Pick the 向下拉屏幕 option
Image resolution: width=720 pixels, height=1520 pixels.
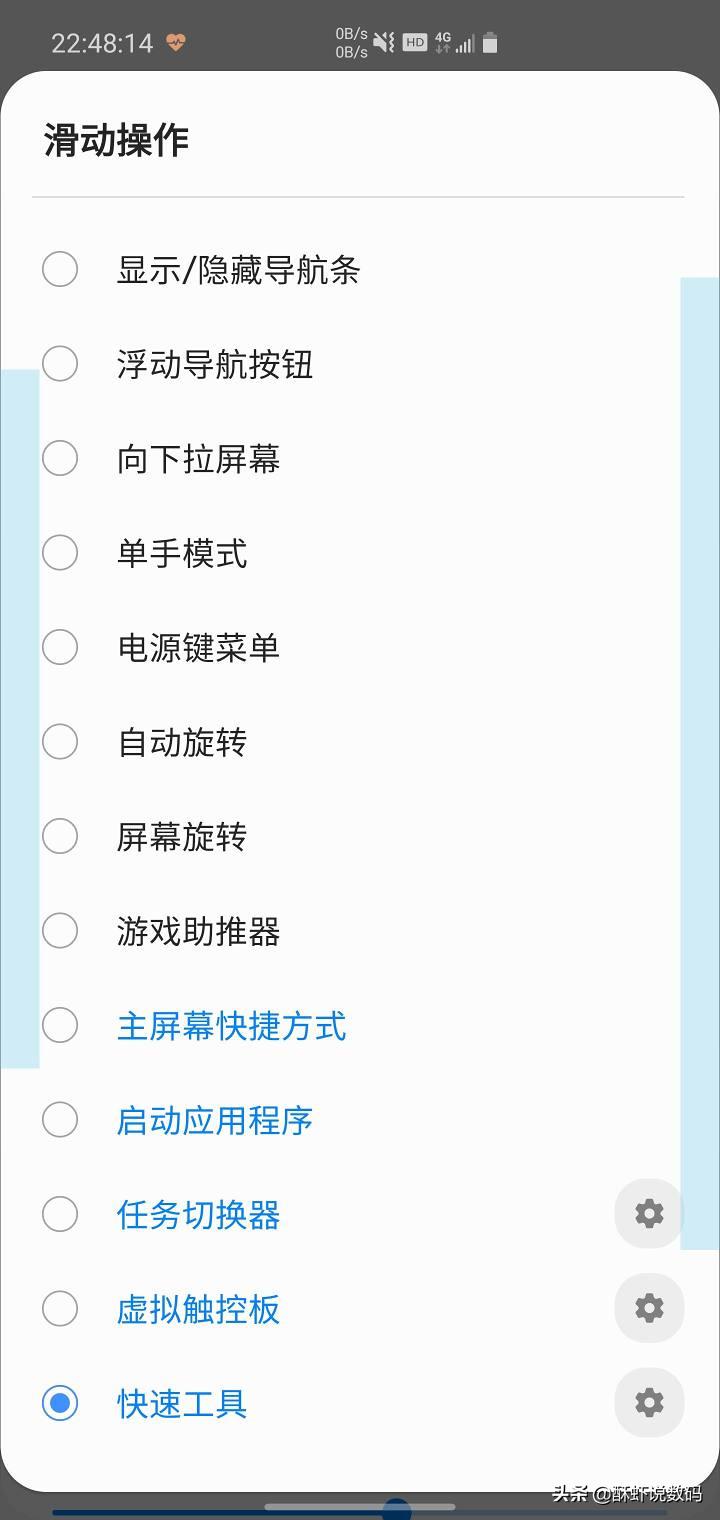60,459
